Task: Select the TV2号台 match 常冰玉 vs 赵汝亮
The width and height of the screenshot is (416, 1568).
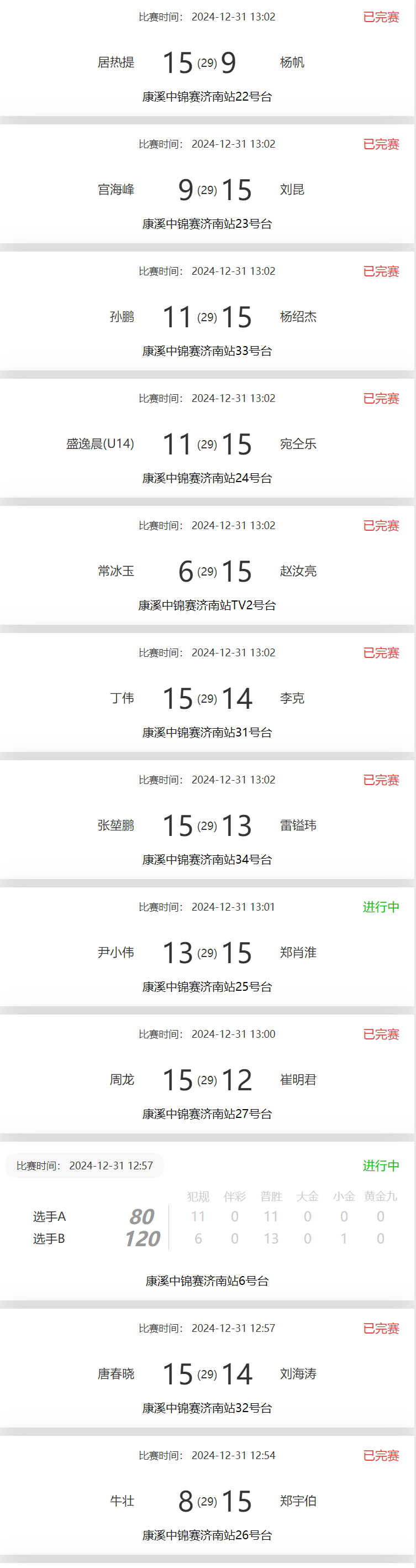Action: (207, 571)
